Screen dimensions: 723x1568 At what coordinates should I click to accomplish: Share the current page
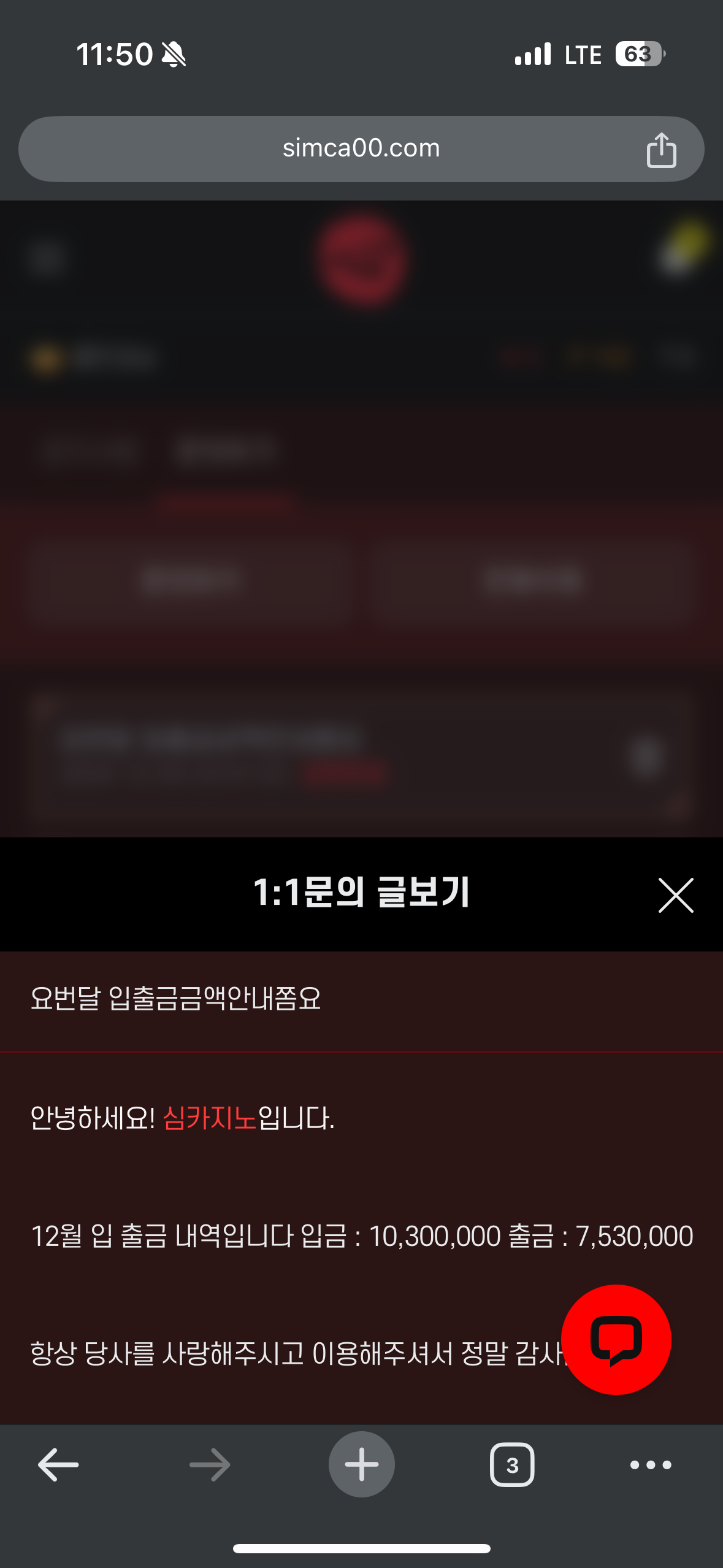pyautogui.click(x=661, y=150)
